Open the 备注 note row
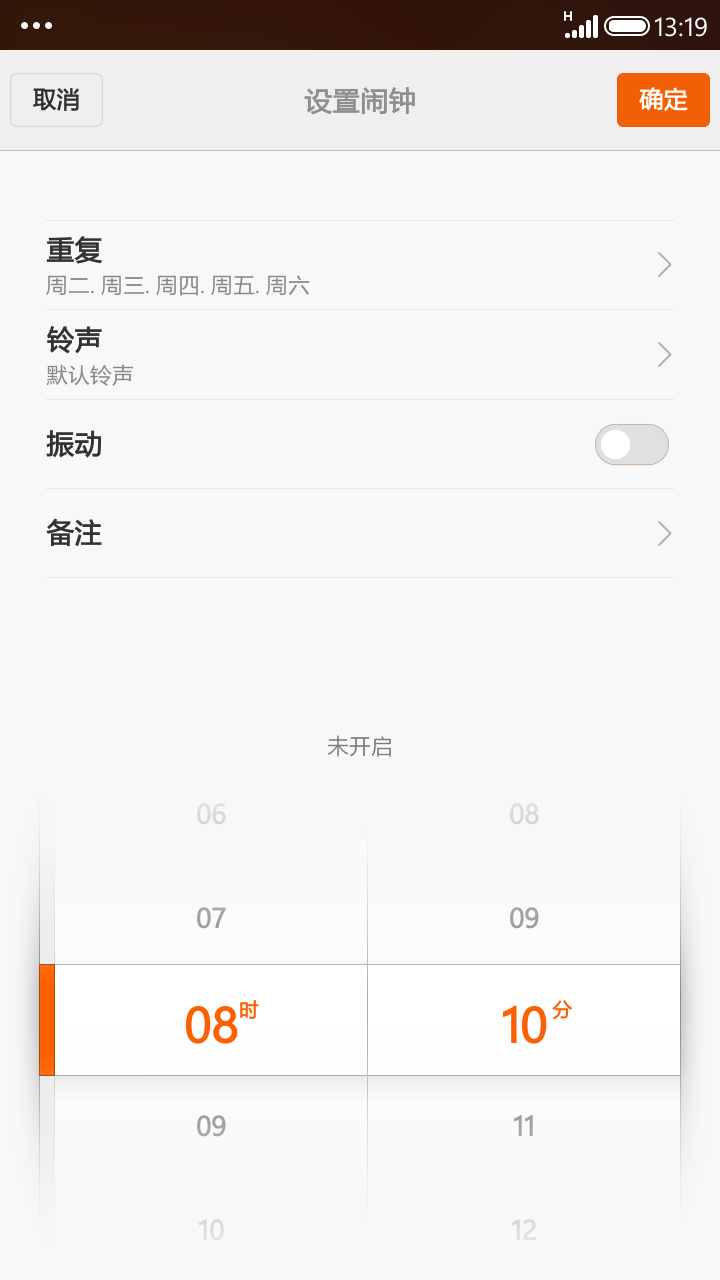The image size is (720, 1280). coord(360,534)
